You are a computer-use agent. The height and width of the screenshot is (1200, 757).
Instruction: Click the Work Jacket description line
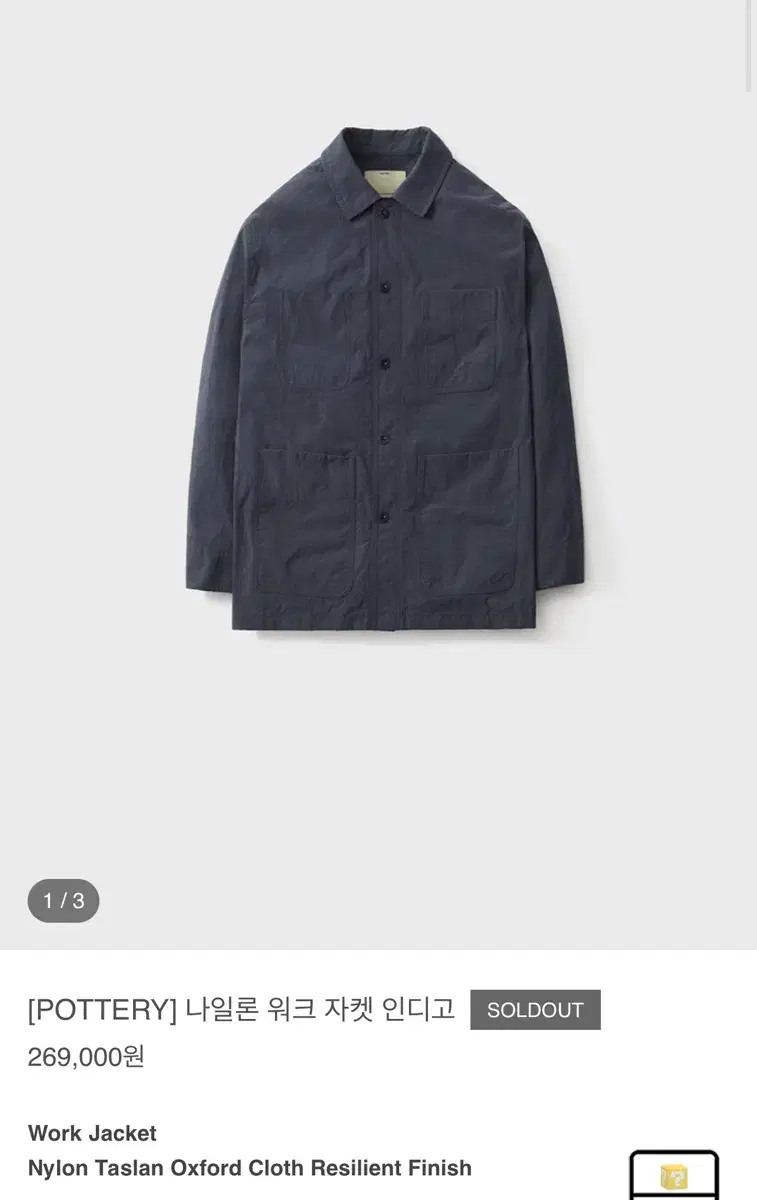[91, 1134]
